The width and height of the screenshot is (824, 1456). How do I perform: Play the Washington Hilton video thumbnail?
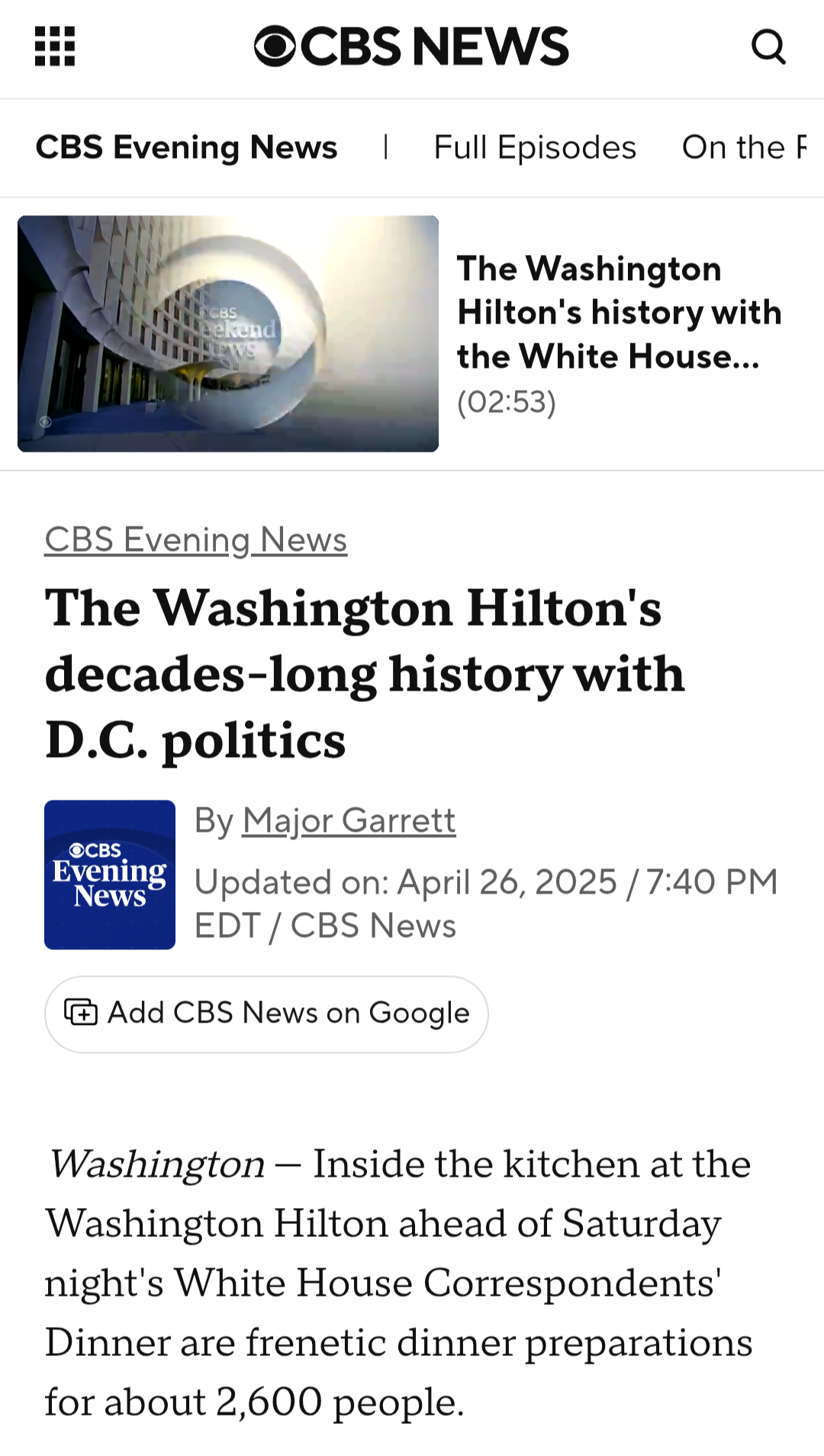click(x=228, y=333)
